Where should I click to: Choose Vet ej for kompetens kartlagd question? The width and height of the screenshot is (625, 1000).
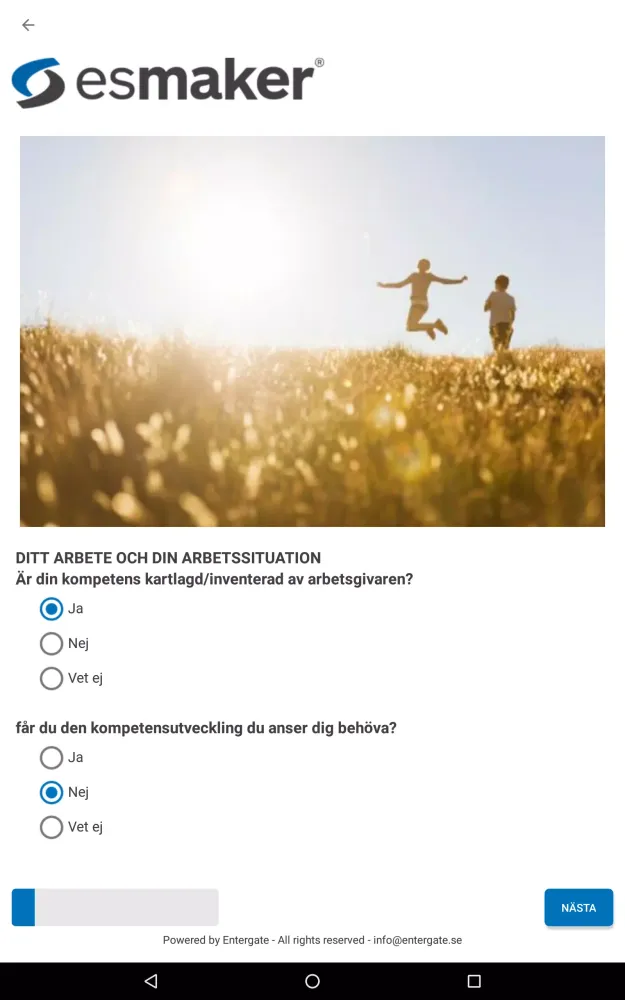(x=51, y=678)
